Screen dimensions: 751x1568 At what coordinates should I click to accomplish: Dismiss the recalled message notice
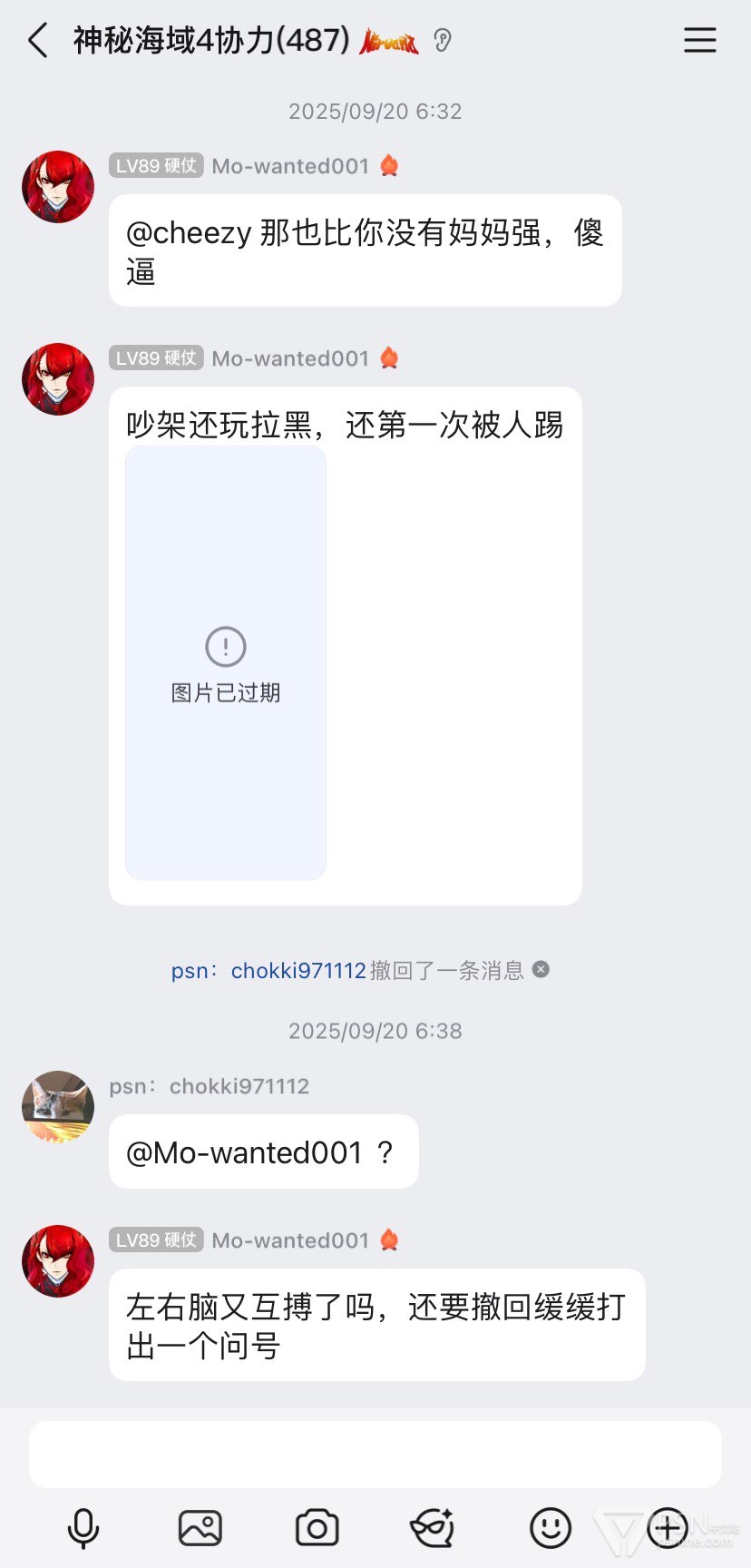[541, 969]
